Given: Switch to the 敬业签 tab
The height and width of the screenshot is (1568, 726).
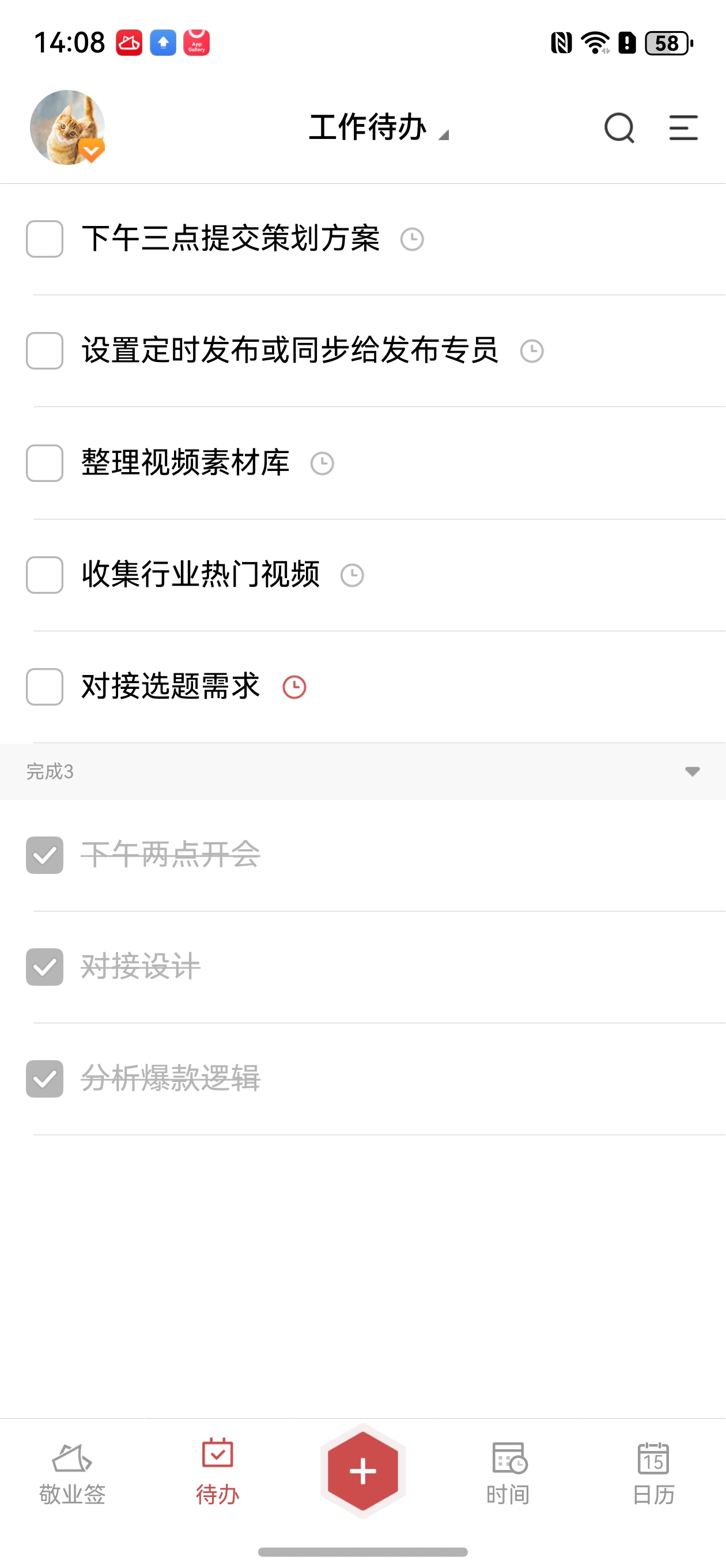Looking at the screenshot, I should 73,1473.
